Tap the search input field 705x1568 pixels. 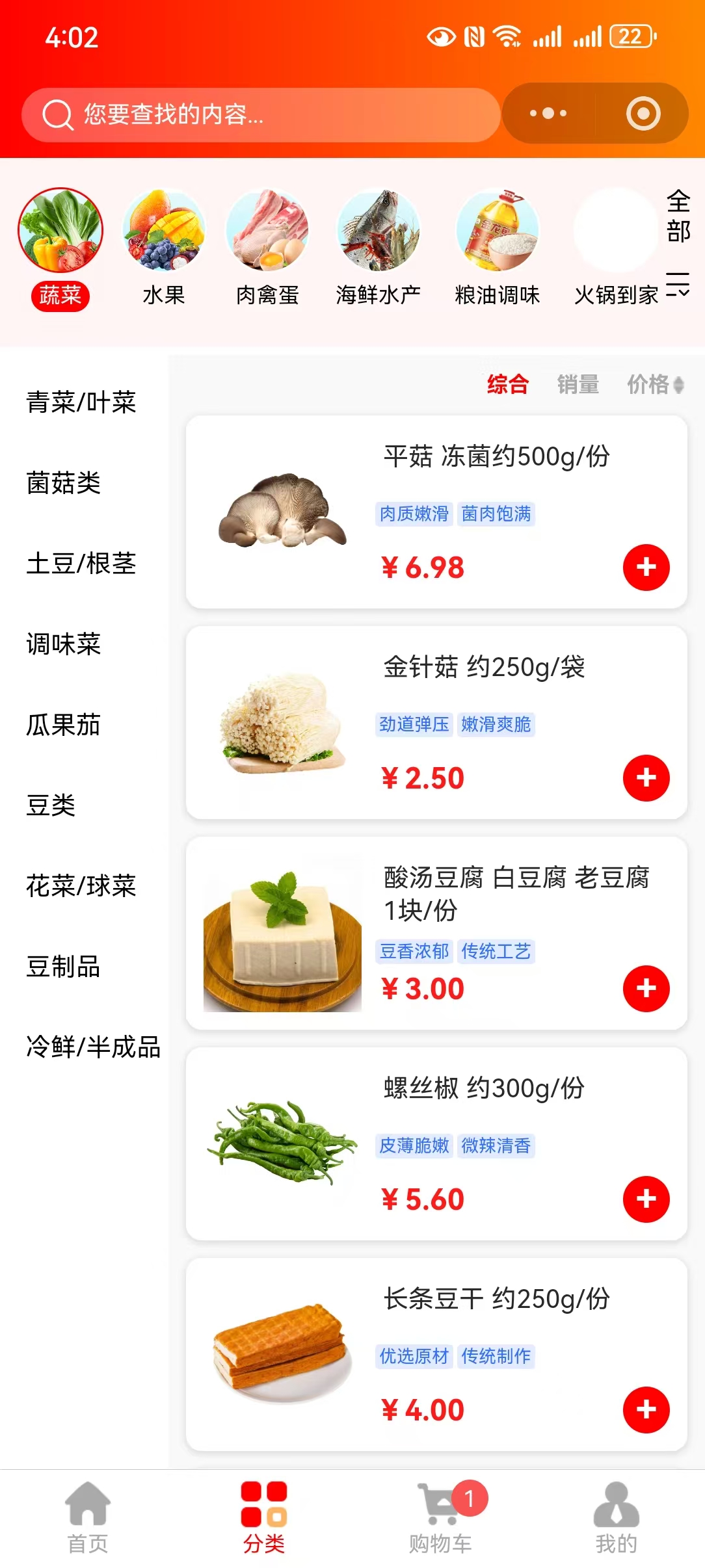point(260,114)
